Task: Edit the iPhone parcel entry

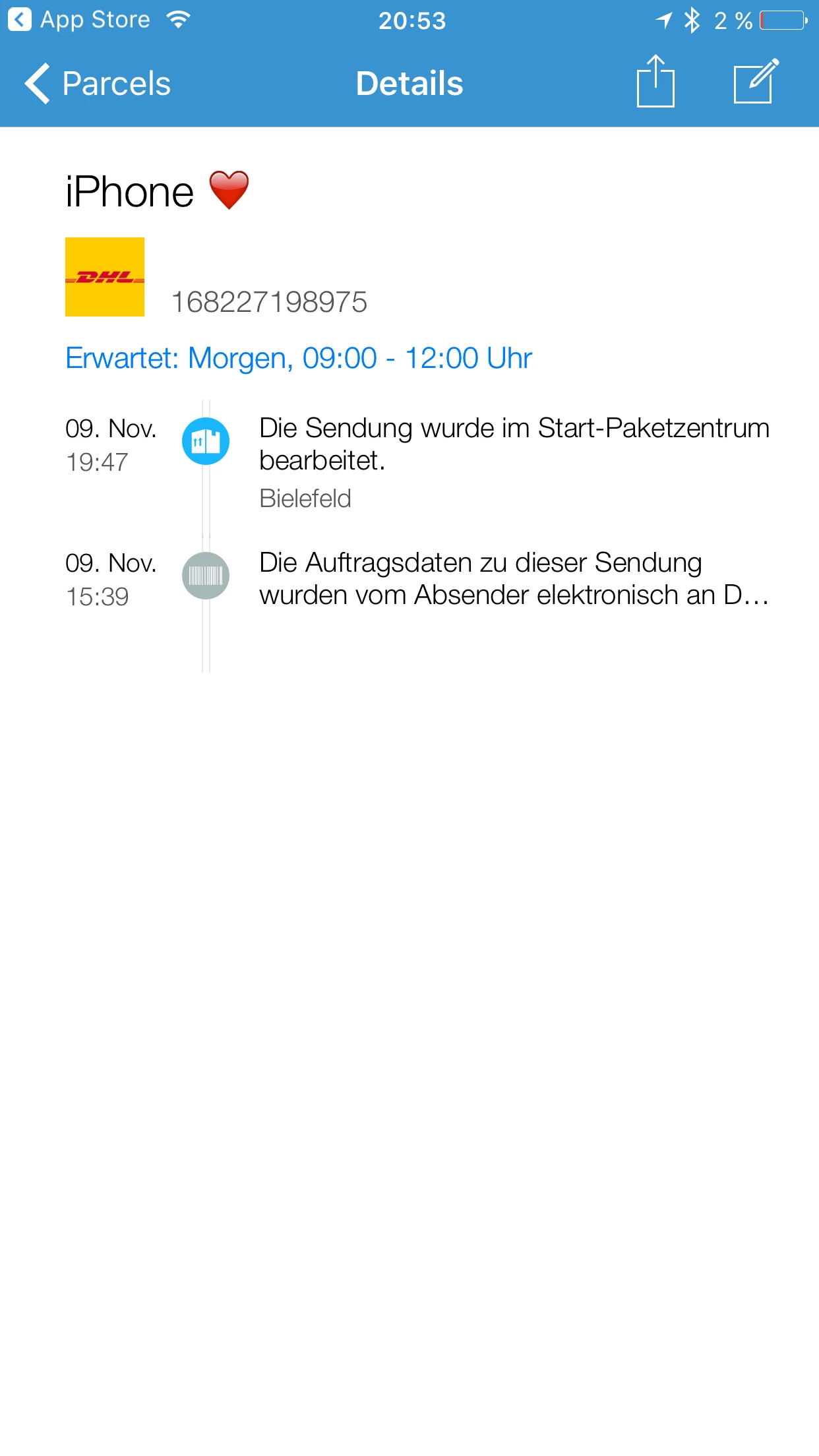Action: tap(756, 82)
